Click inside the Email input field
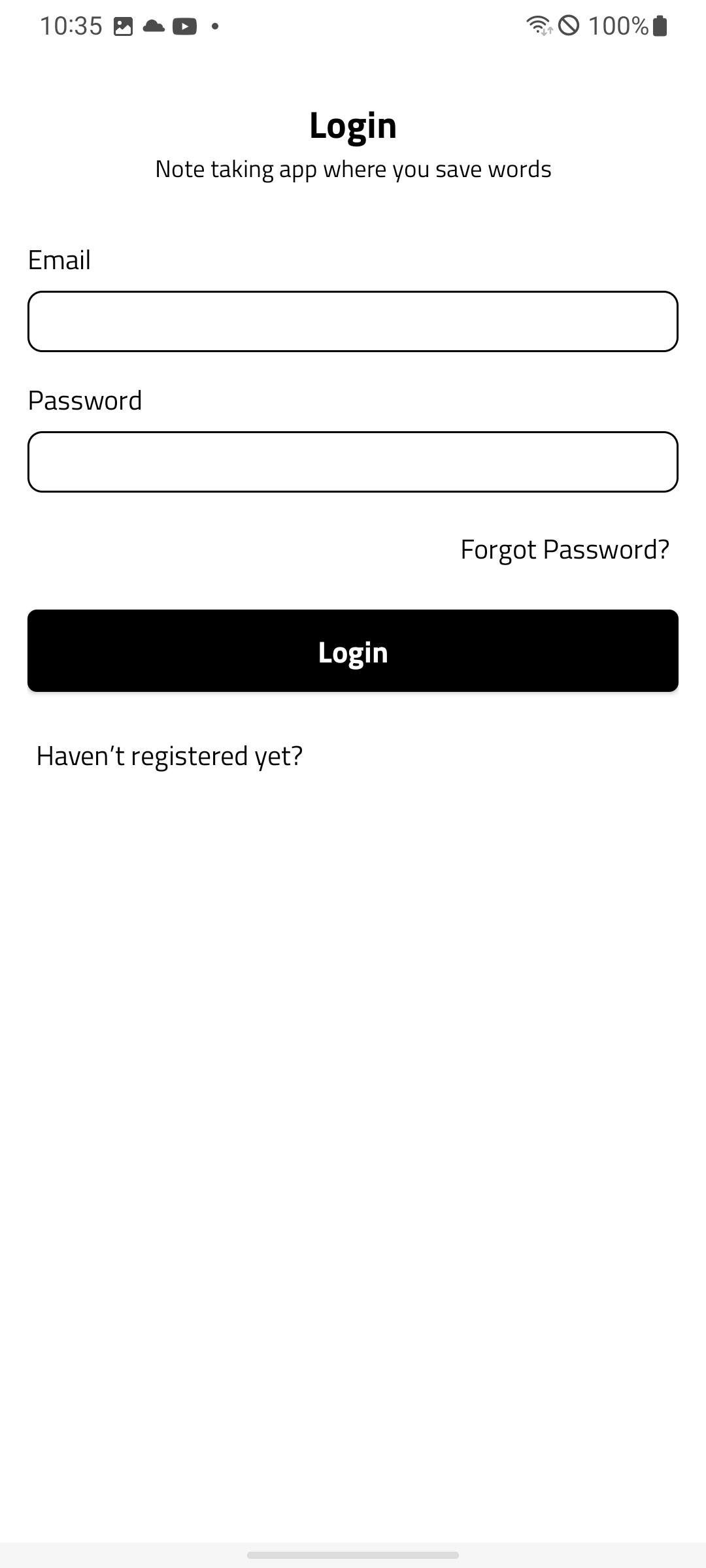This screenshot has width=706, height=1568. click(353, 321)
